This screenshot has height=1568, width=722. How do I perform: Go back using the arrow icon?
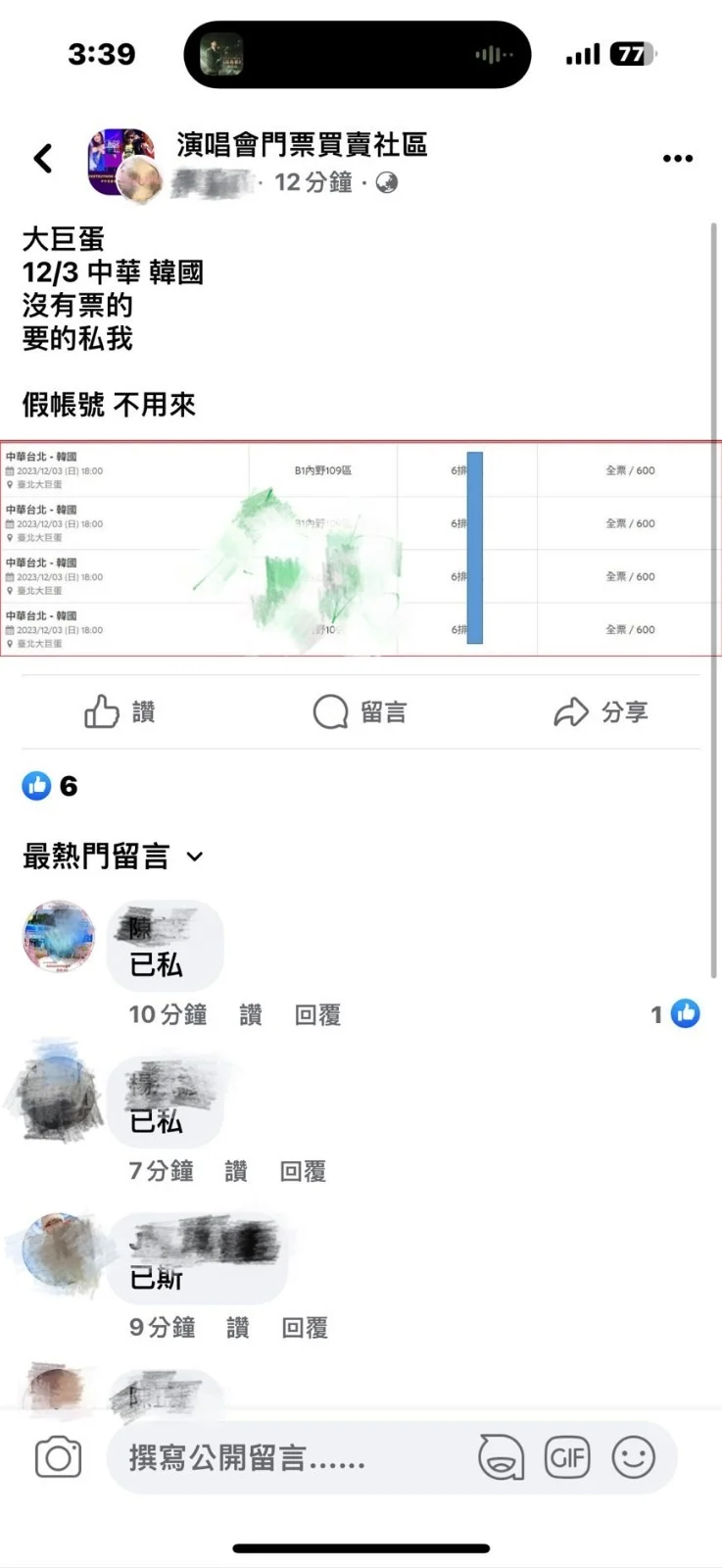tap(43, 158)
